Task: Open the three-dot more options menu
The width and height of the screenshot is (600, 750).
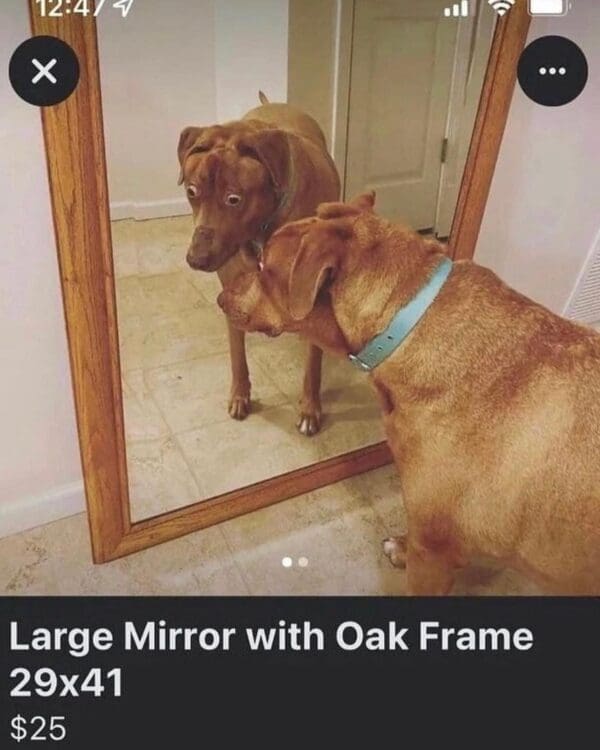Action: pyautogui.click(x=552, y=71)
